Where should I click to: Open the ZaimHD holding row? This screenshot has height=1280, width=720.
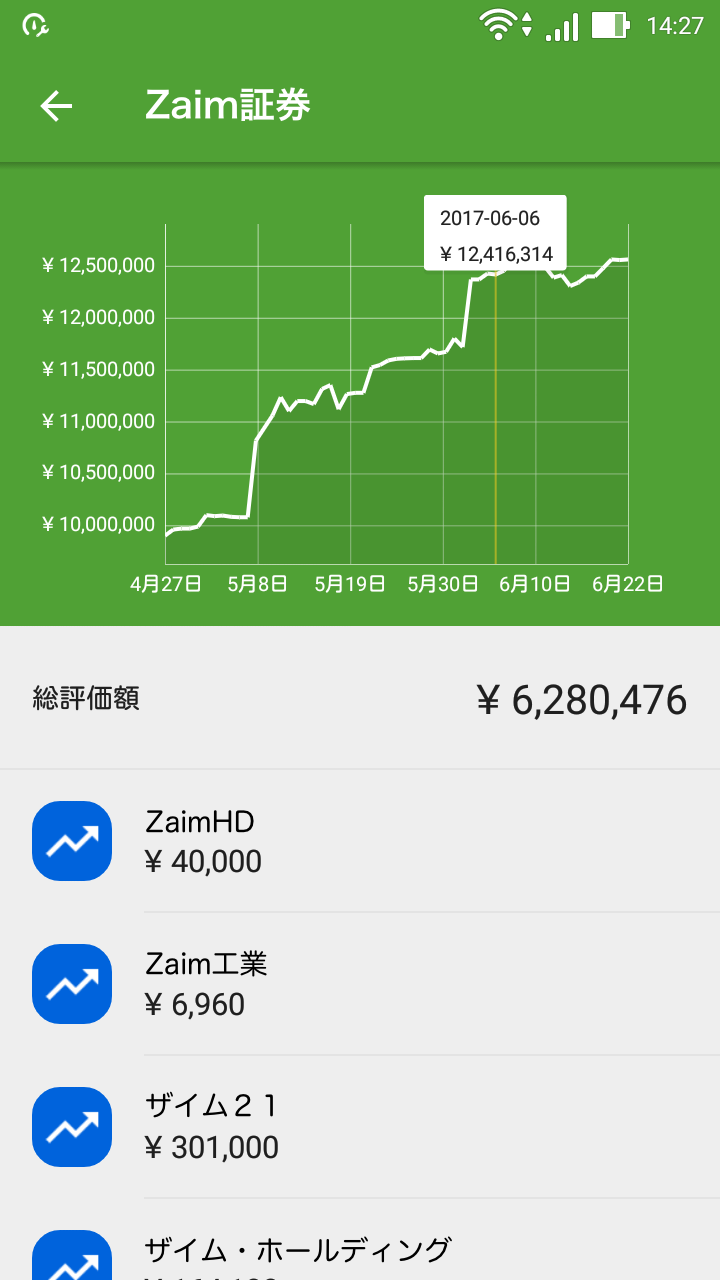[360, 841]
